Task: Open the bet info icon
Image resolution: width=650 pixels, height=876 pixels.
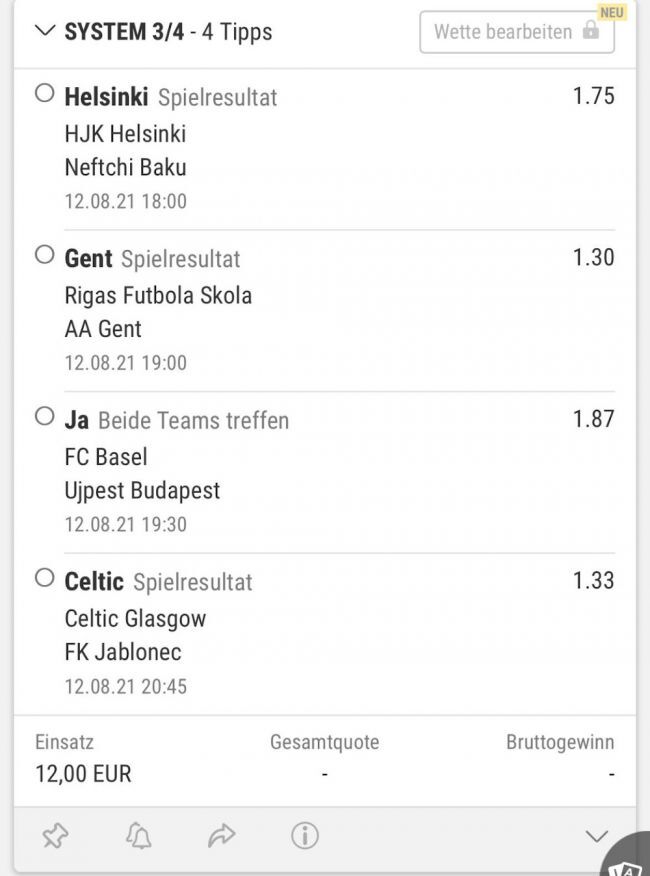Action: point(304,836)
